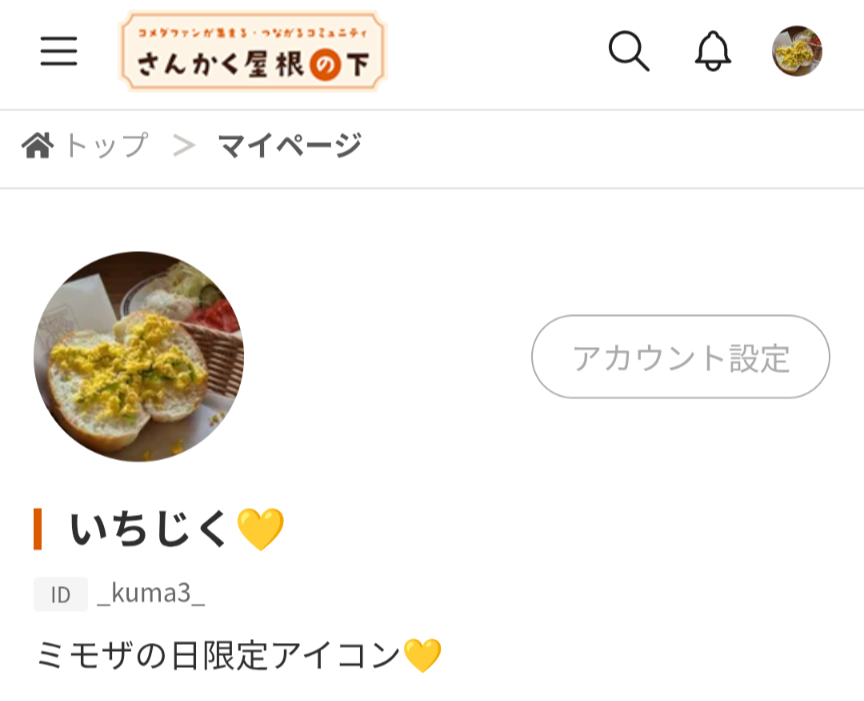Tap the さんかく屋根の下 site logo

point(252,52)
